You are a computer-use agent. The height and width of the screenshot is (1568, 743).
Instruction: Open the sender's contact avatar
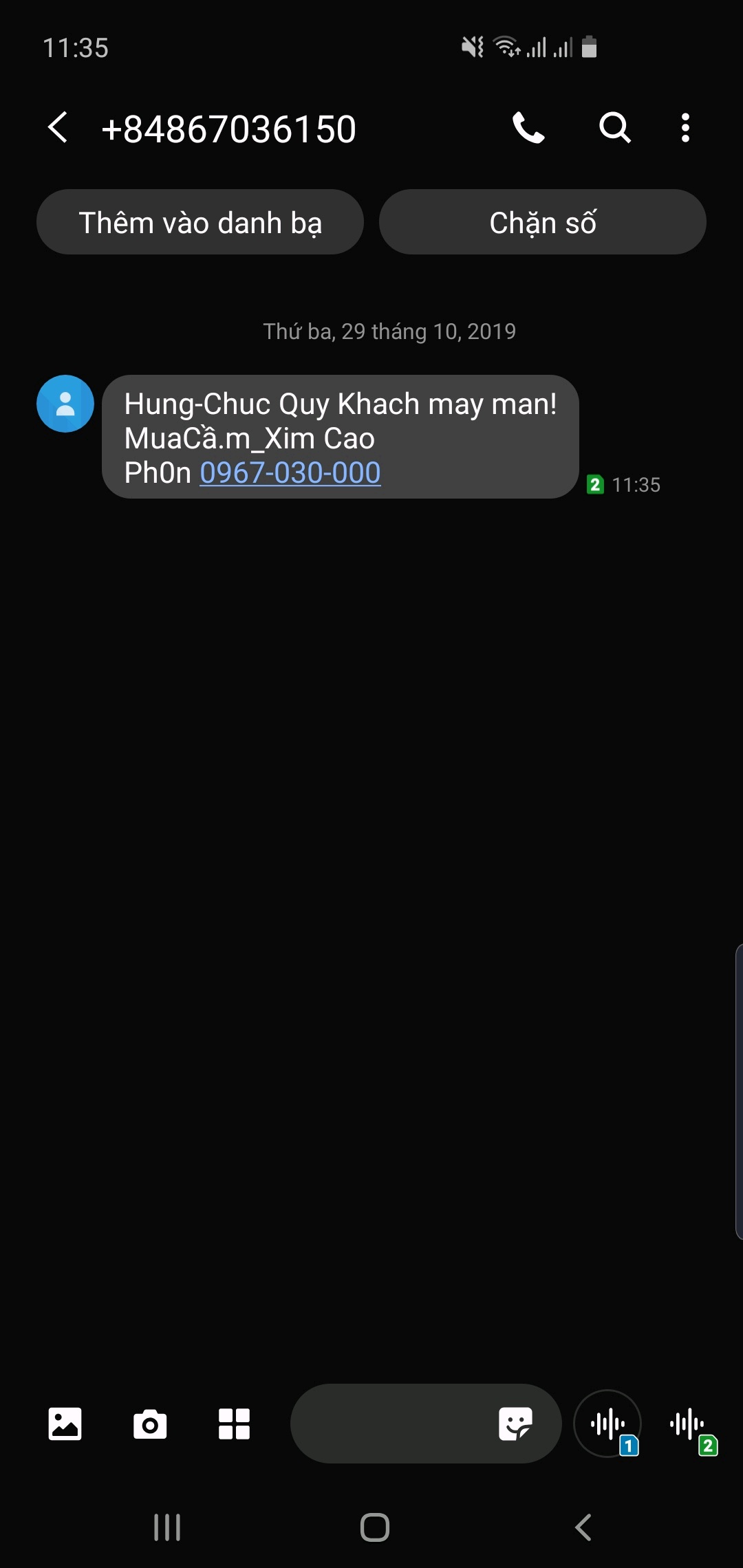65,404
